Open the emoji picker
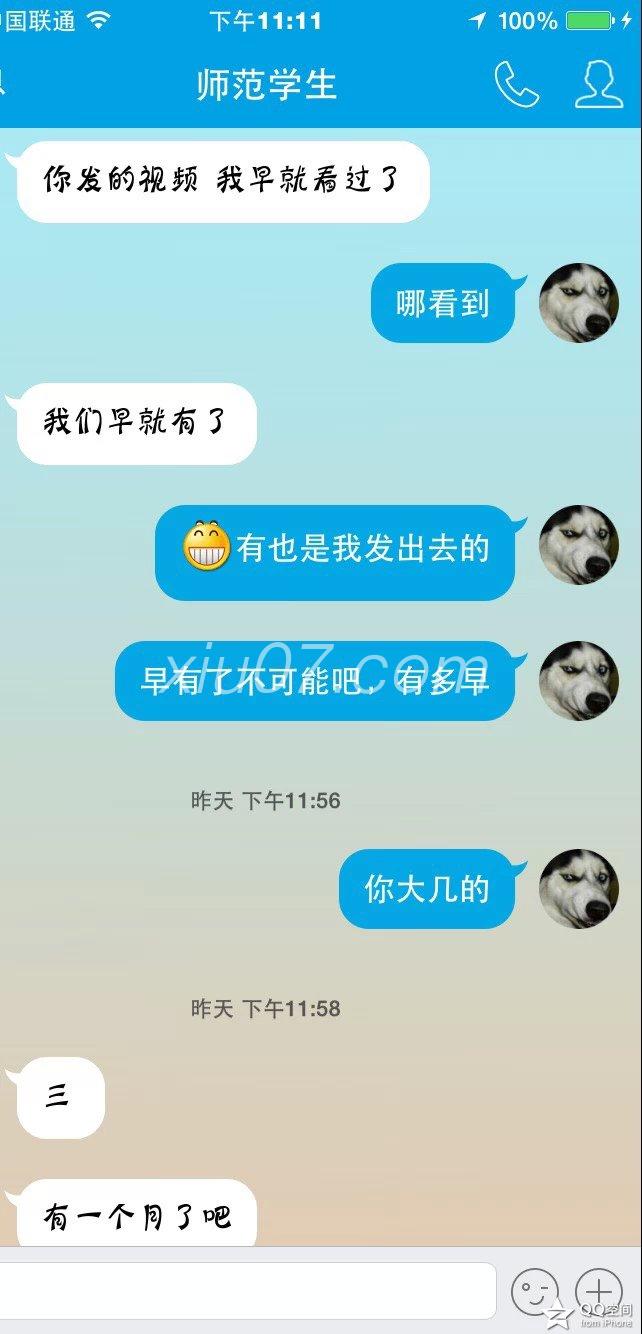This screenshot has height=1334, width=642. tap(535, 1292)
